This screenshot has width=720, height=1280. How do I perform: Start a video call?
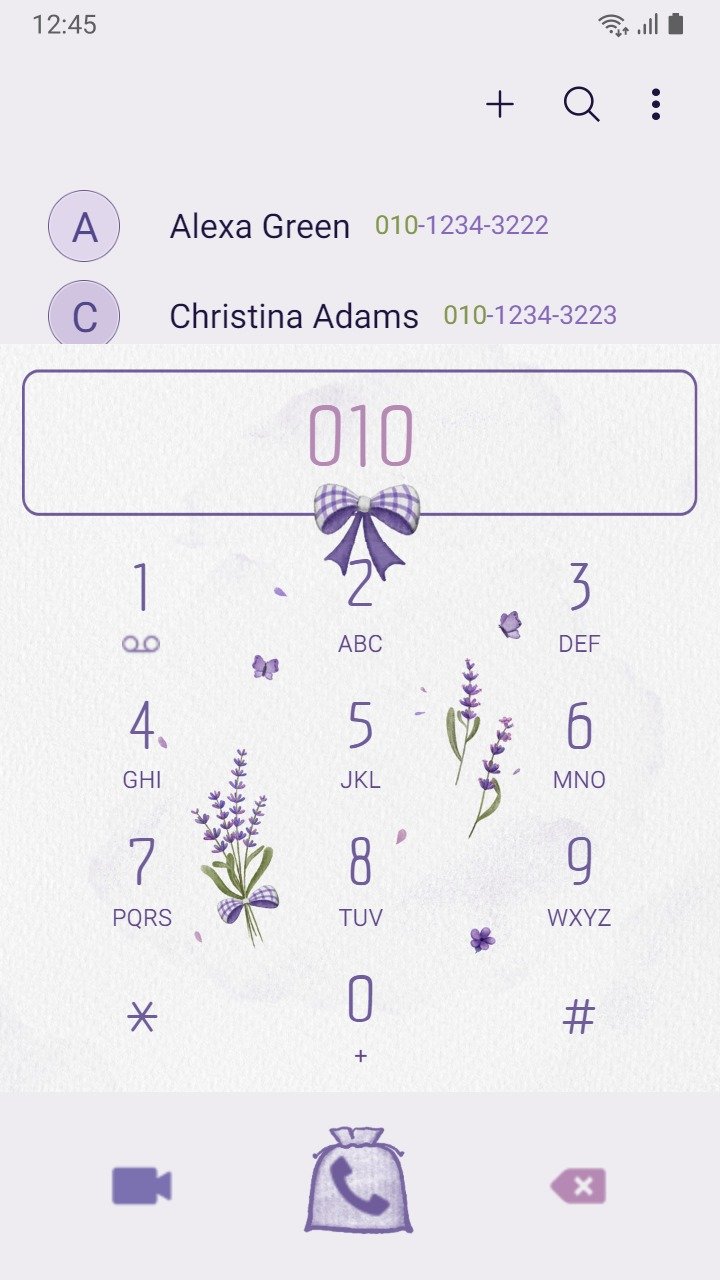141,1187
